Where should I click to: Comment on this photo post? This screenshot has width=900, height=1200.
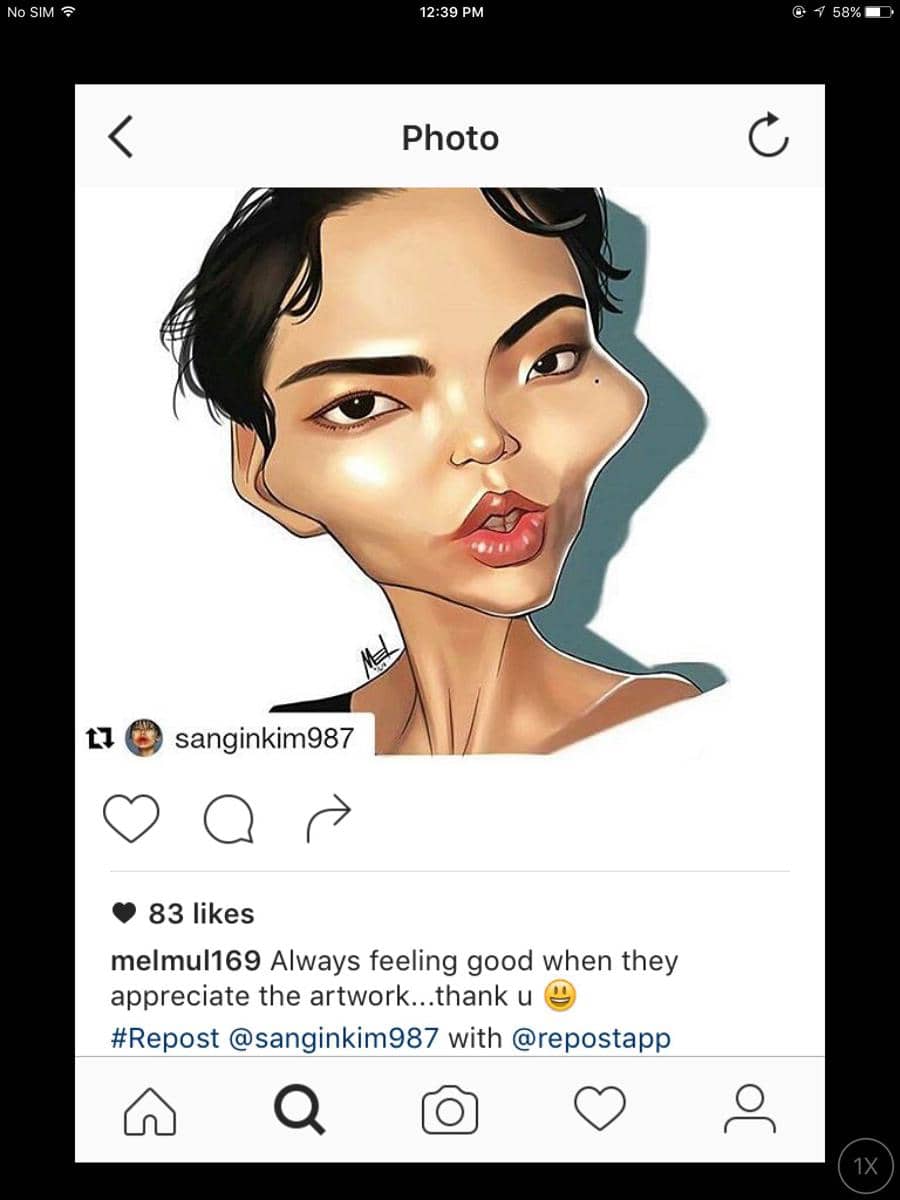tap(230, 821)
